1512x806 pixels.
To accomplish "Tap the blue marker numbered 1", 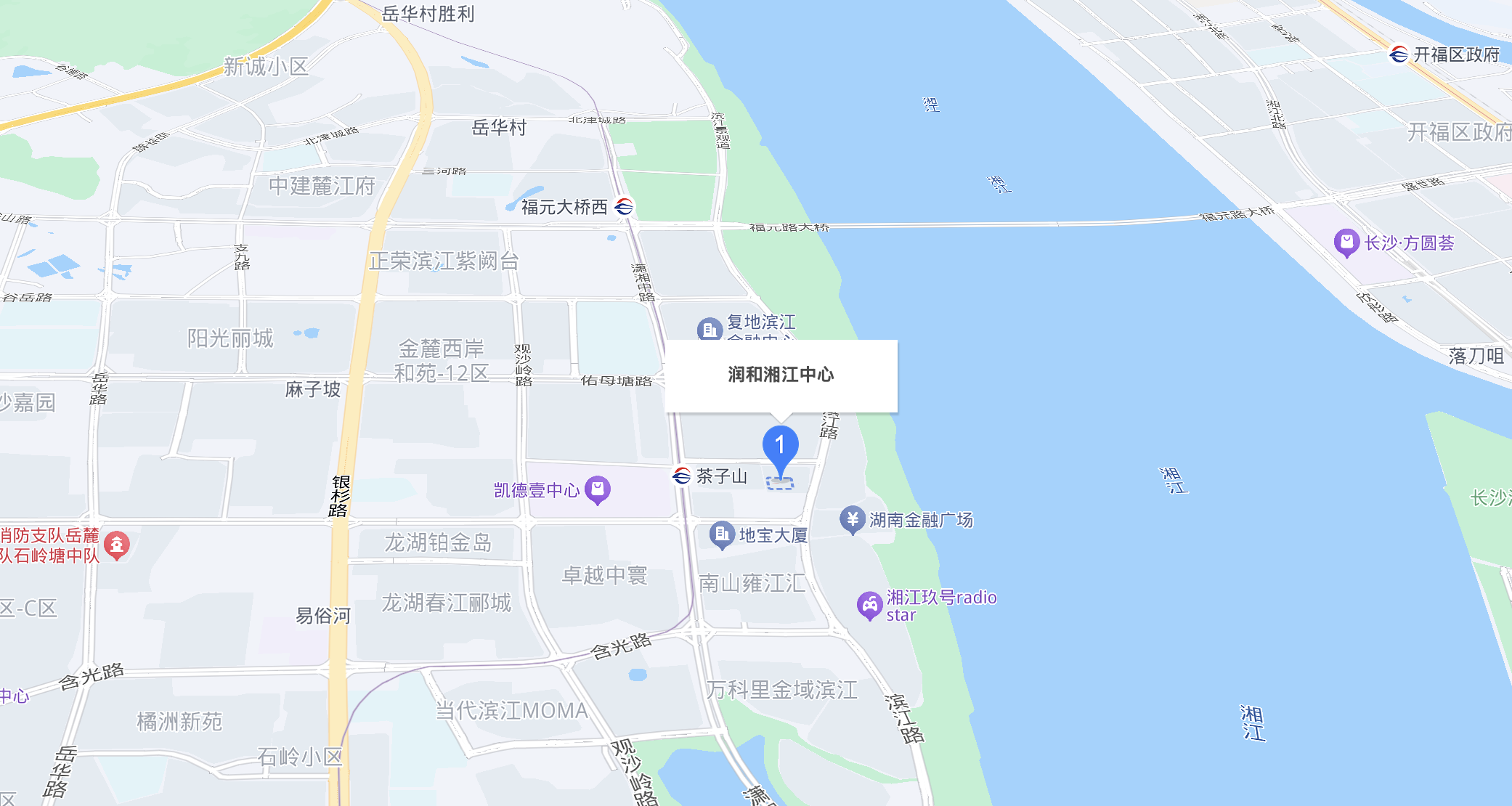I will (780, 446).
